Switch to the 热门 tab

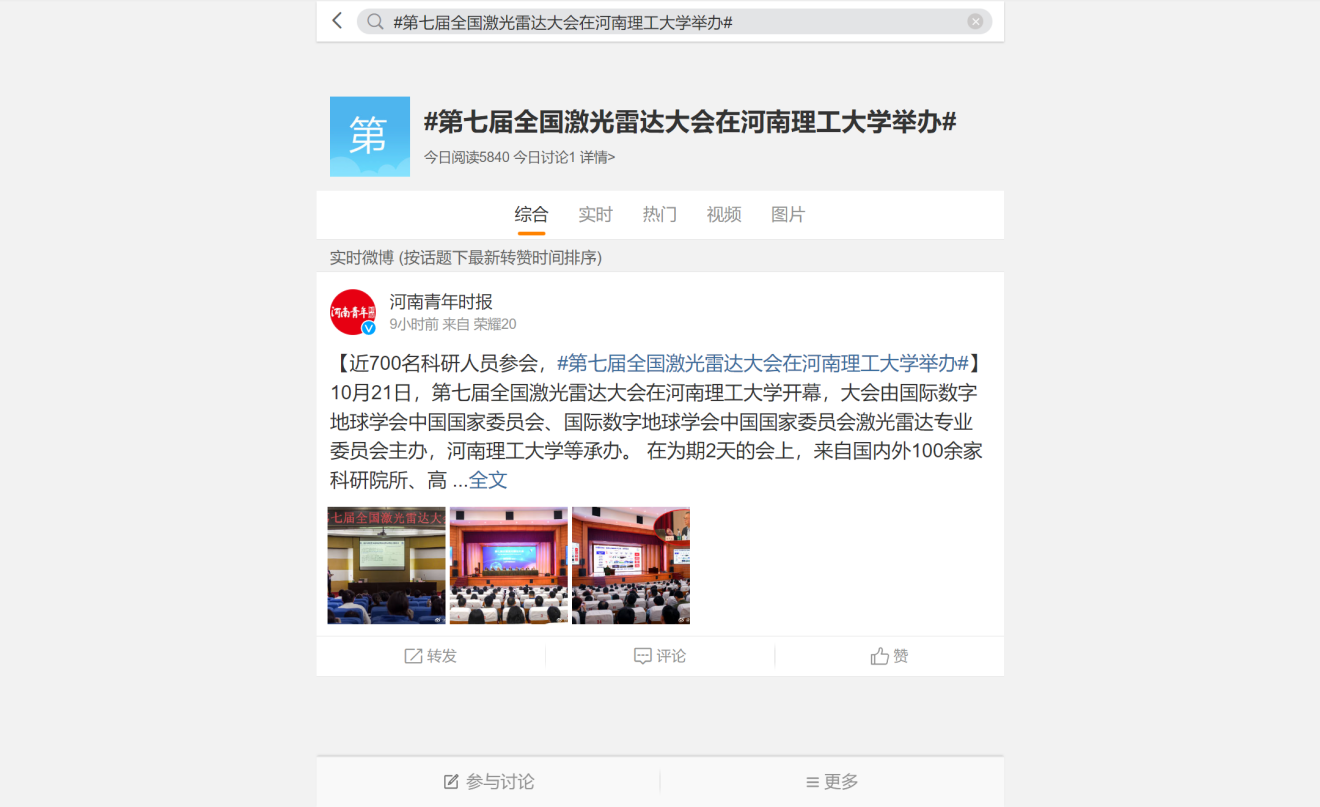point(659,214)
